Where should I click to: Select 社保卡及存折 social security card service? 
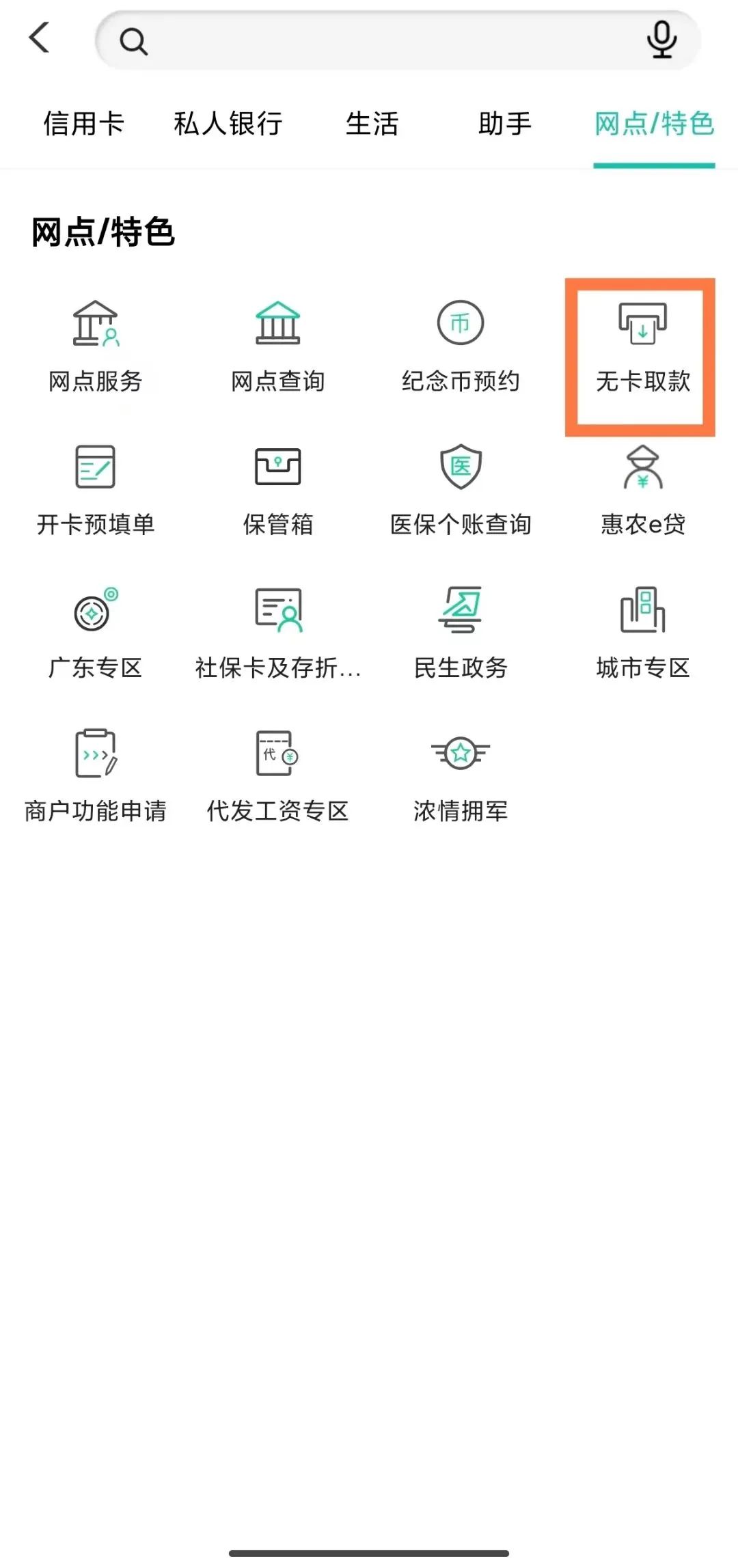click(x=277, y=632)
